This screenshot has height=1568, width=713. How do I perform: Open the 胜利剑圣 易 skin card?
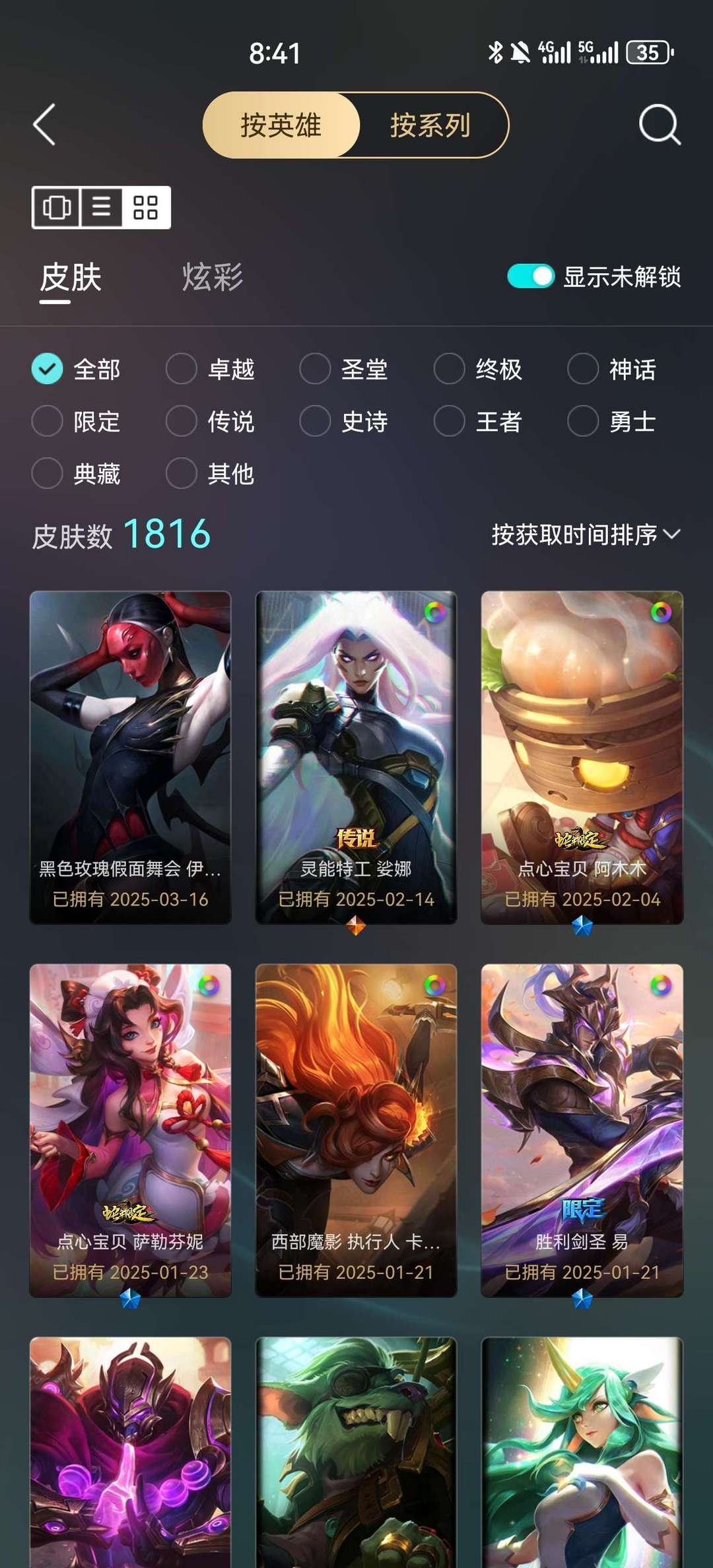point(582,1130)
